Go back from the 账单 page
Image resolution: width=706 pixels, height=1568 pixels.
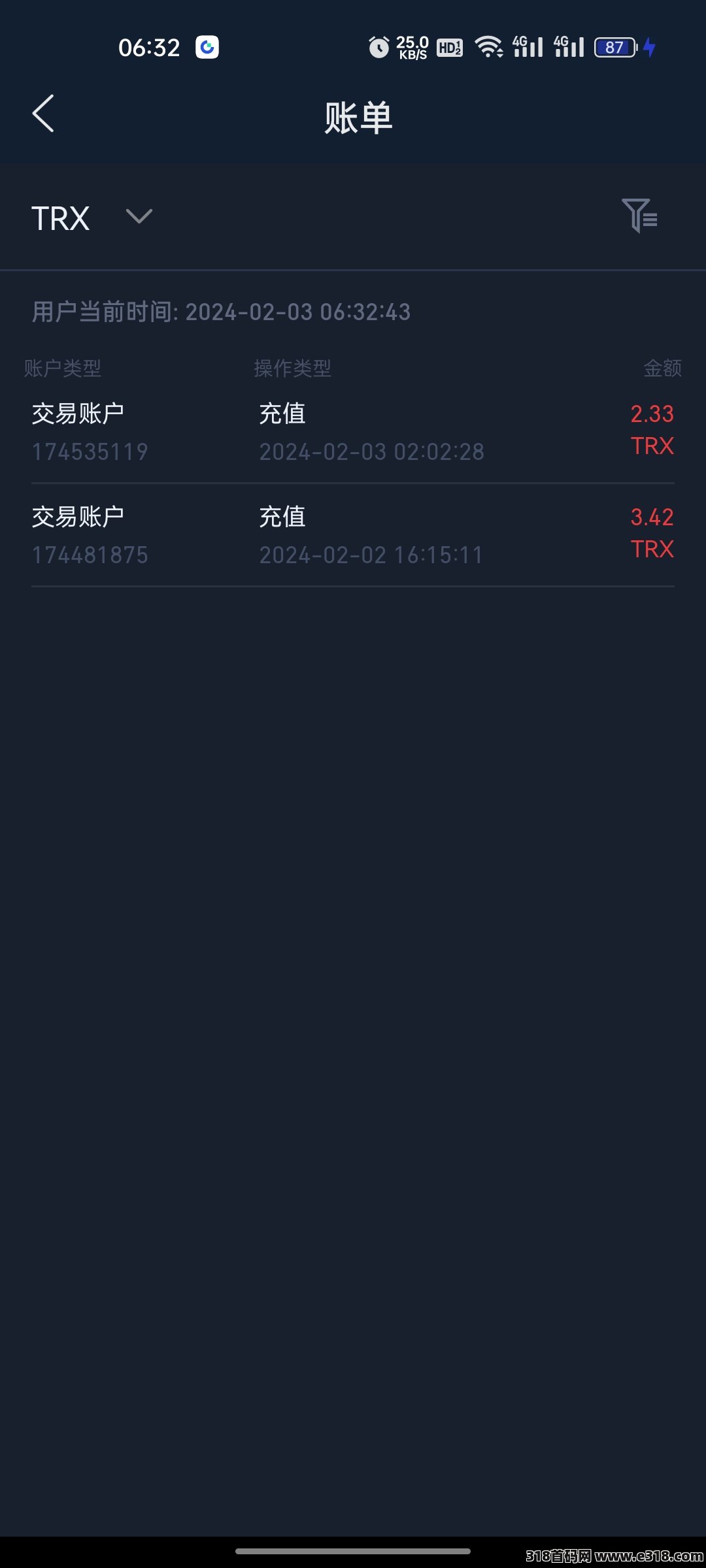click(x=43, y=114)
